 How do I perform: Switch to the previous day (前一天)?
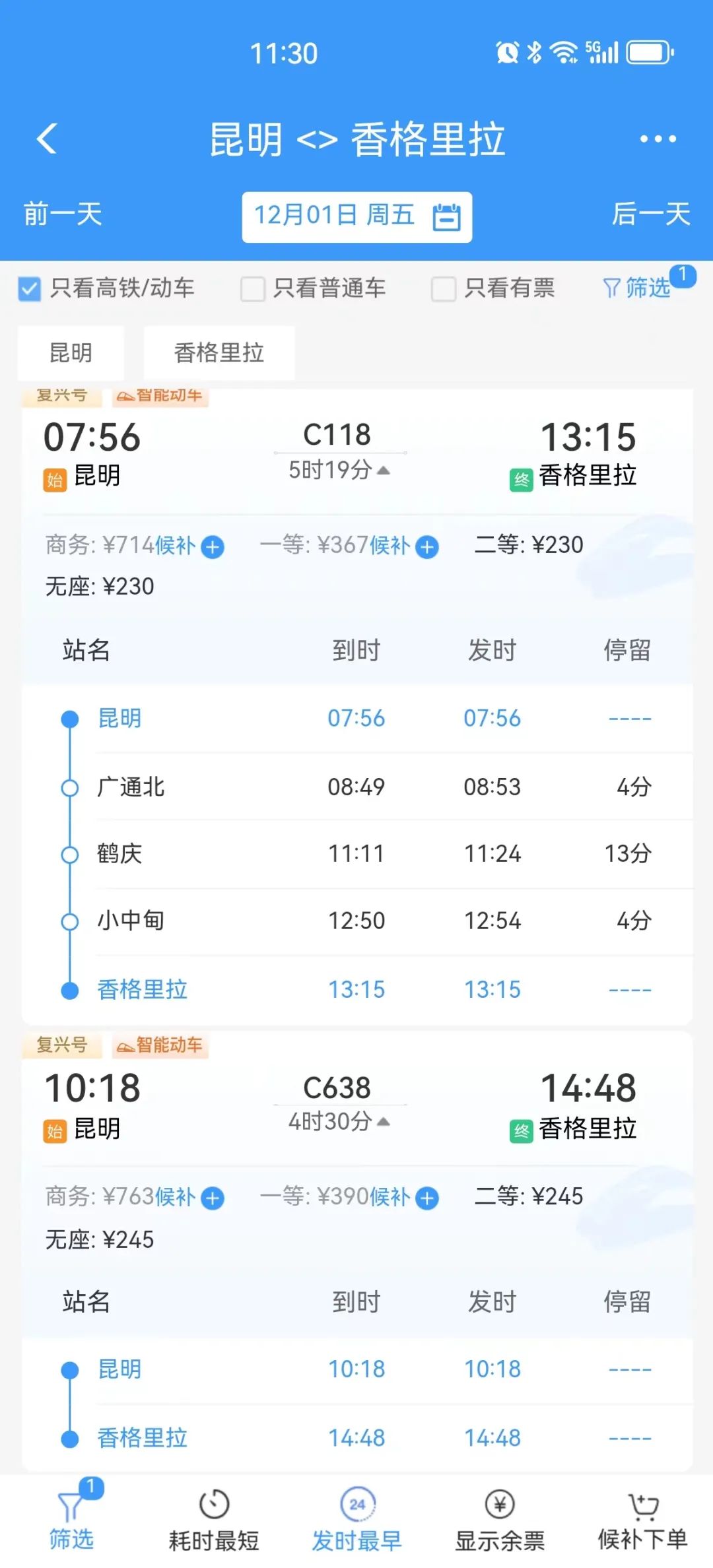coord(63,214)
